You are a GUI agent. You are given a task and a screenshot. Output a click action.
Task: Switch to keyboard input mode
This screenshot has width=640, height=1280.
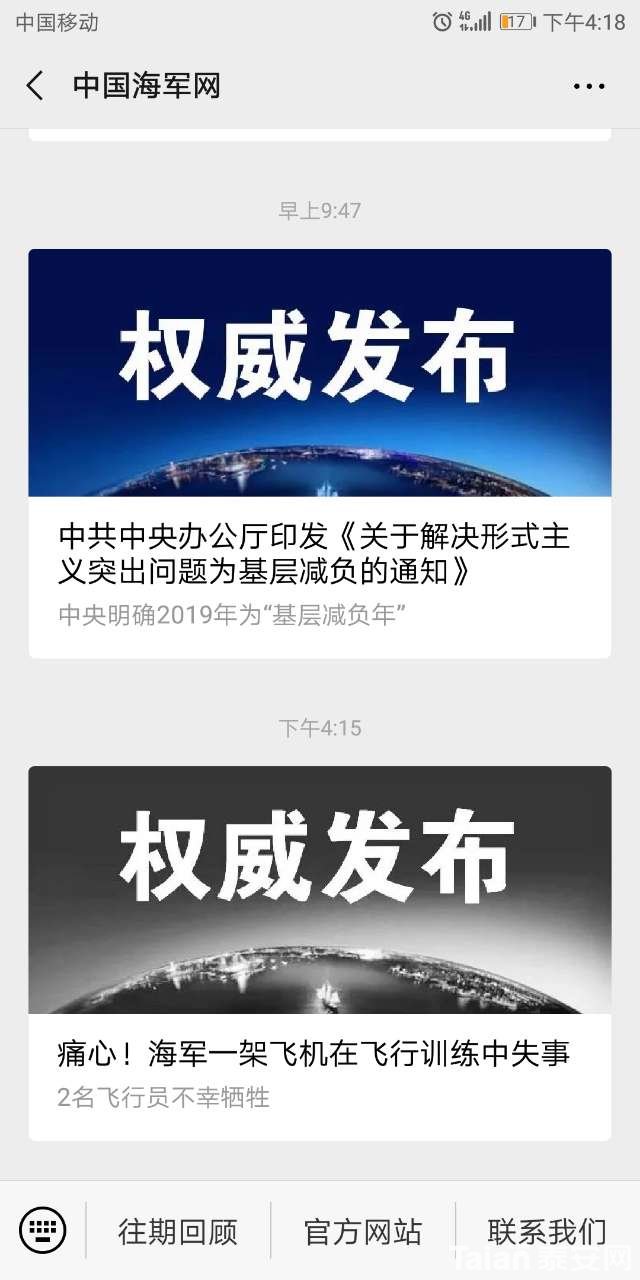(x=42, y=1229)
